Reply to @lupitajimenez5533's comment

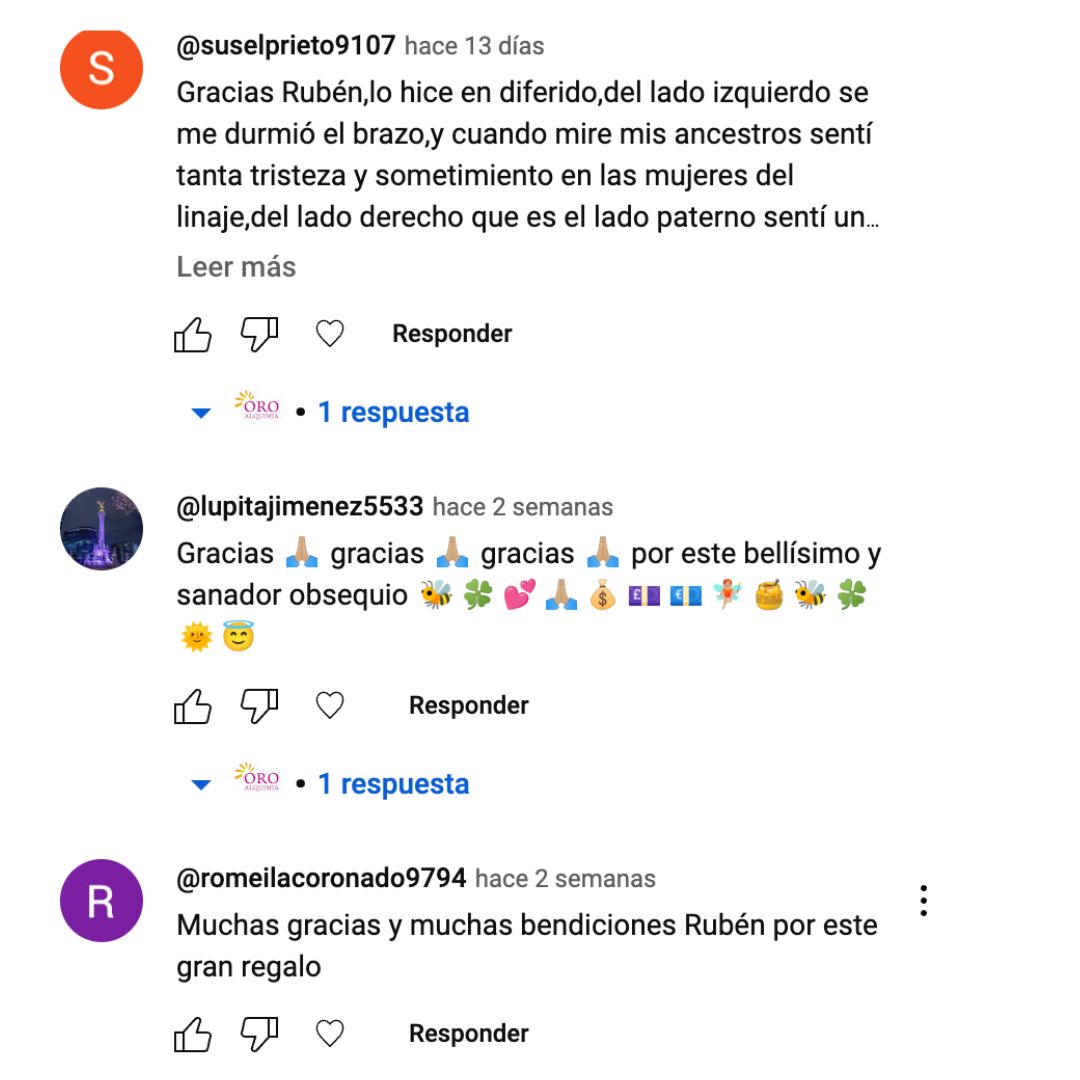click(x=468, y=706)
